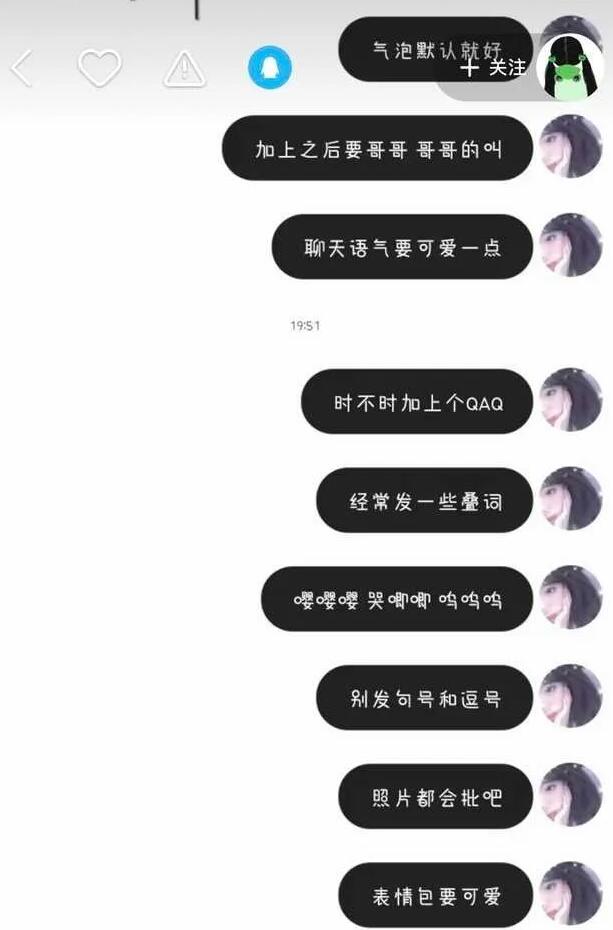Open the author's frog-hat avatar profile
Screen dimensions: 613x930
pyautogui.click(x=570, y=66)
